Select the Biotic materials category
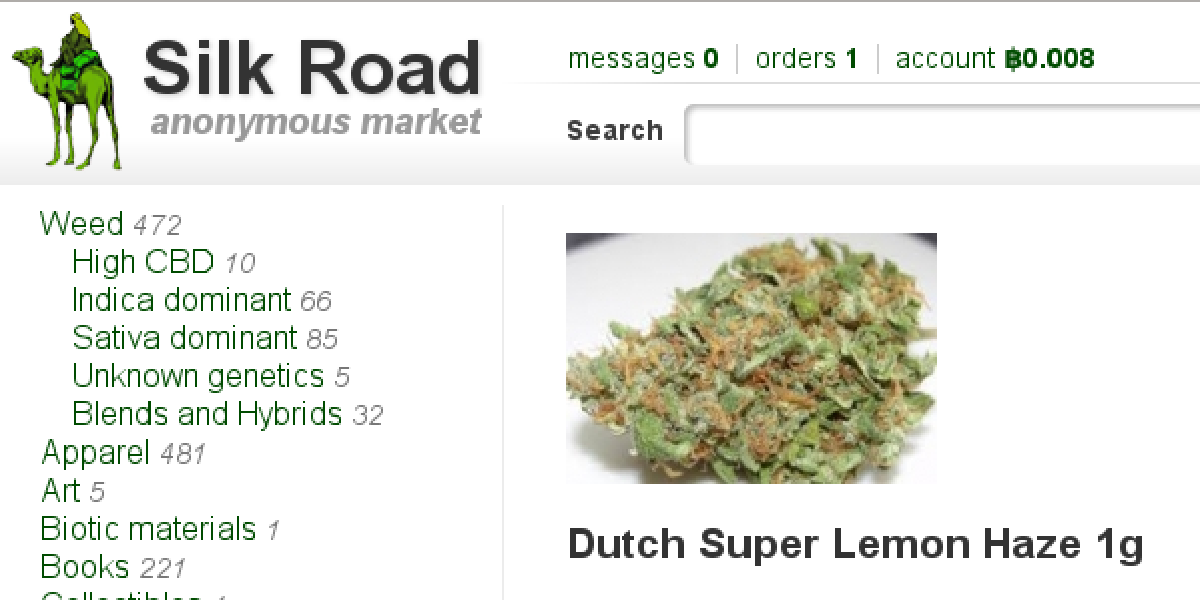Screen dimensions: 1200x600 point(148,529)
